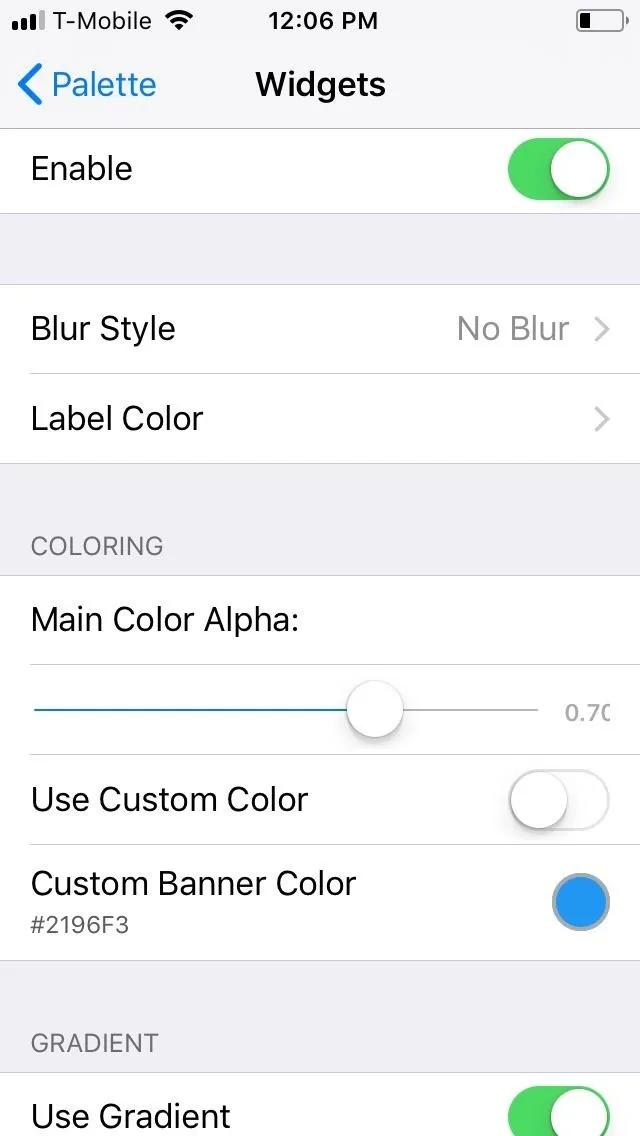Image resolution: width=640 pixels, height=1136 pixels.
Task: Go back to Palette
Action: click(87, 85)
